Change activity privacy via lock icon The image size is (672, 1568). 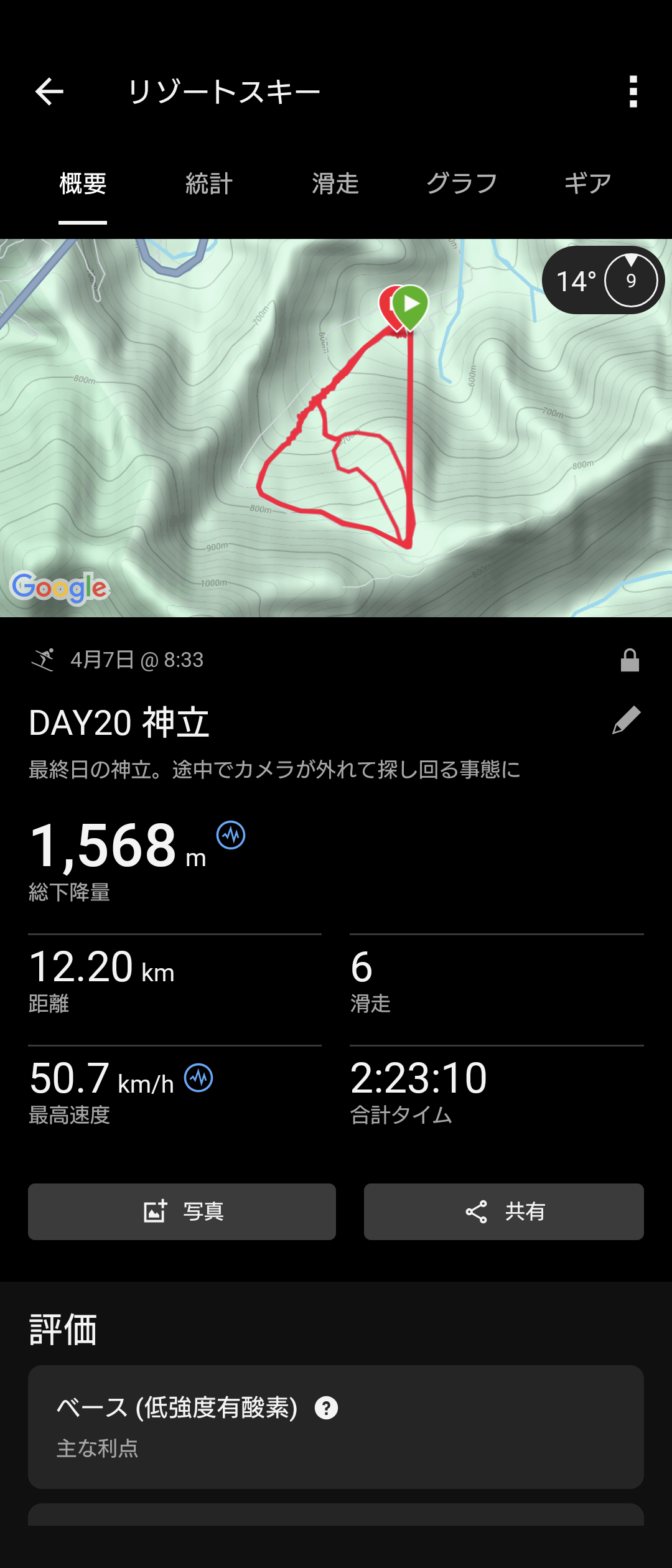click(x=630, y=660)
